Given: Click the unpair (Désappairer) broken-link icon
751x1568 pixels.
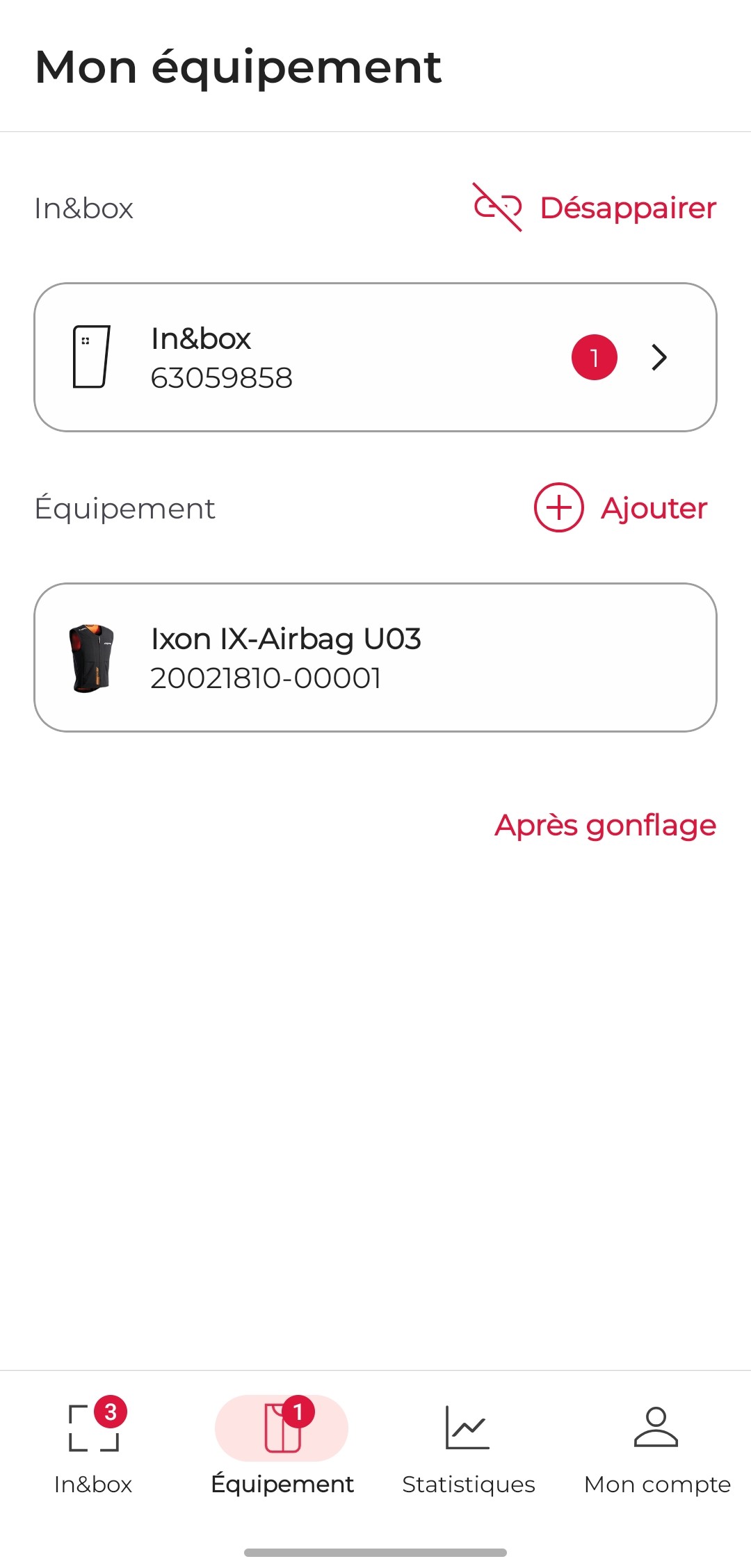Looking at the screenshot, I should pos(498,208).
